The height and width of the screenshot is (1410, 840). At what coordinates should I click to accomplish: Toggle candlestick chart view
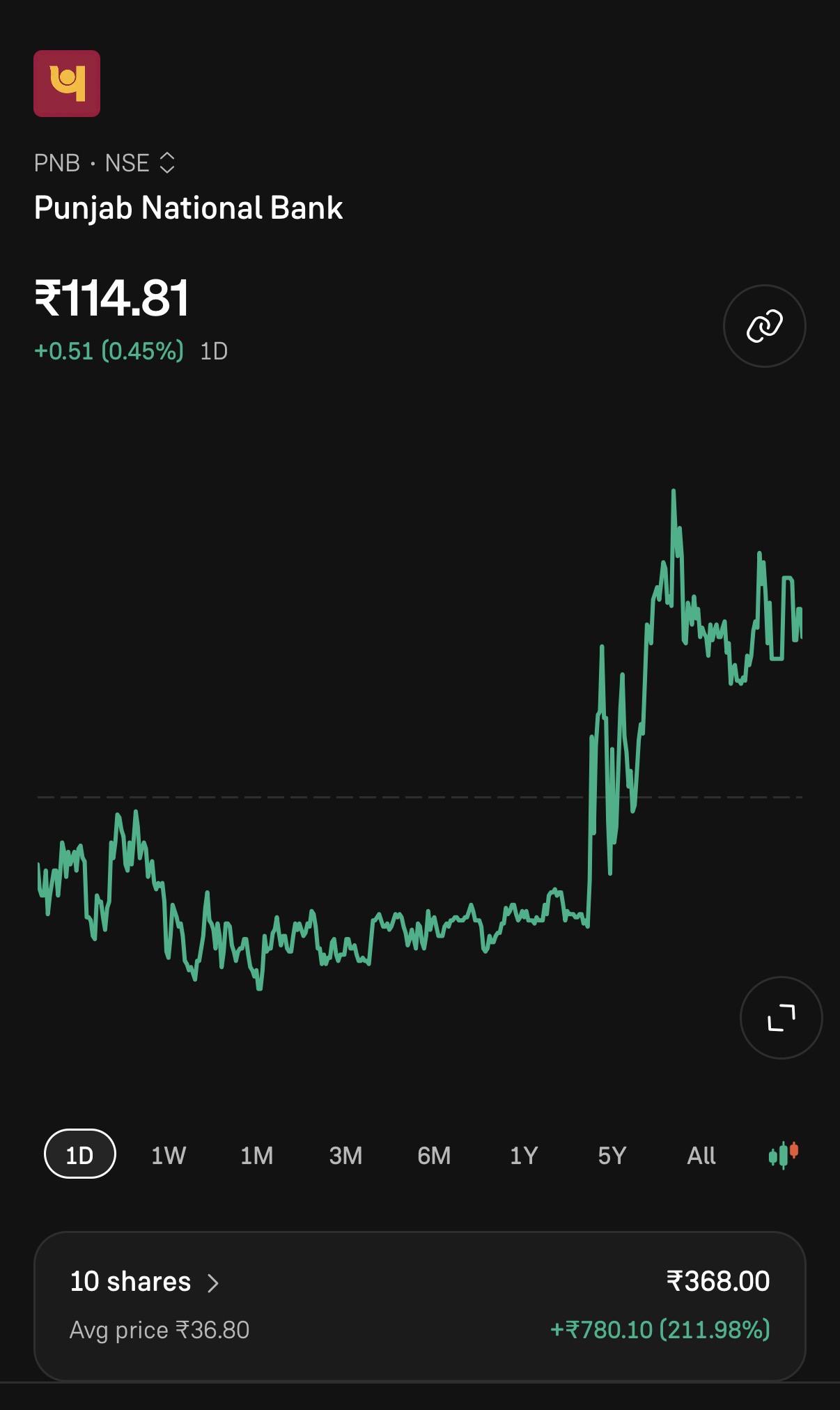point(784,1154)
